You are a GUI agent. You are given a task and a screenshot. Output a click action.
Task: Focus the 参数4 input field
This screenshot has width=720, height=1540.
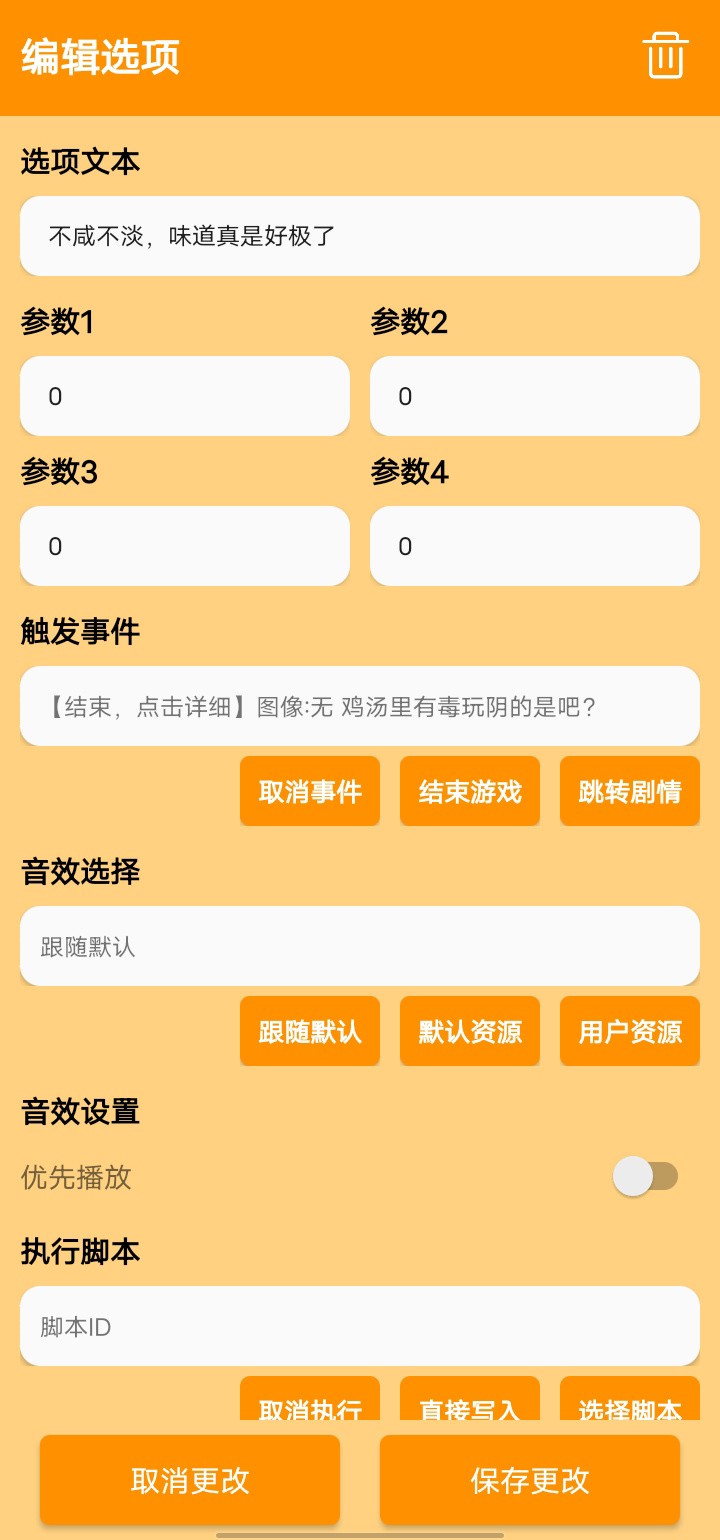535,546
